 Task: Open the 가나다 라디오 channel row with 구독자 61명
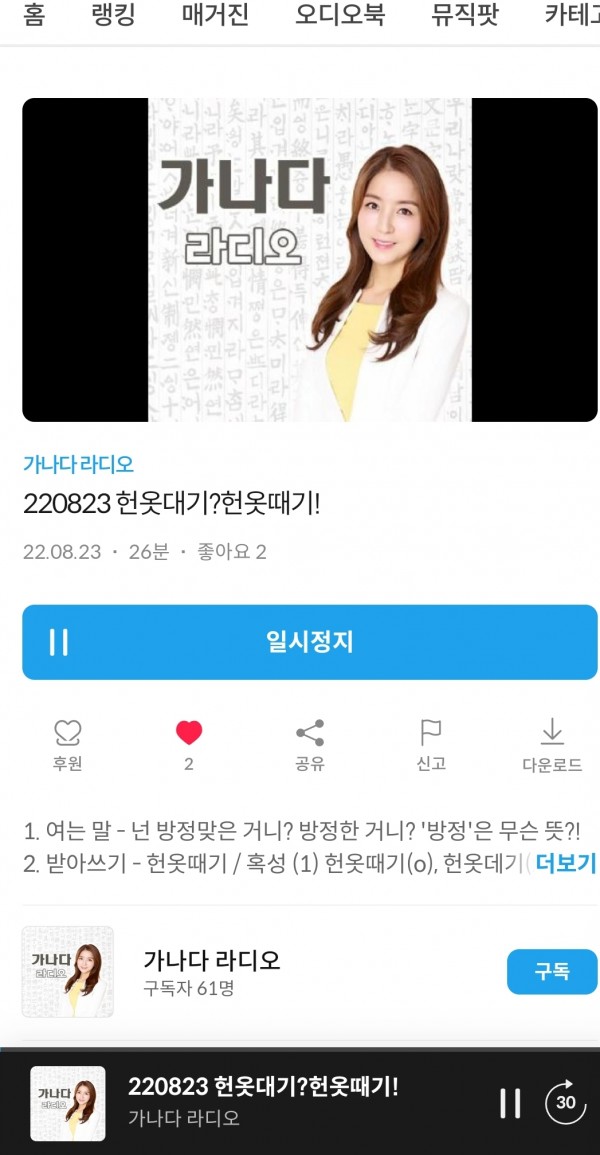click(212, 972)
